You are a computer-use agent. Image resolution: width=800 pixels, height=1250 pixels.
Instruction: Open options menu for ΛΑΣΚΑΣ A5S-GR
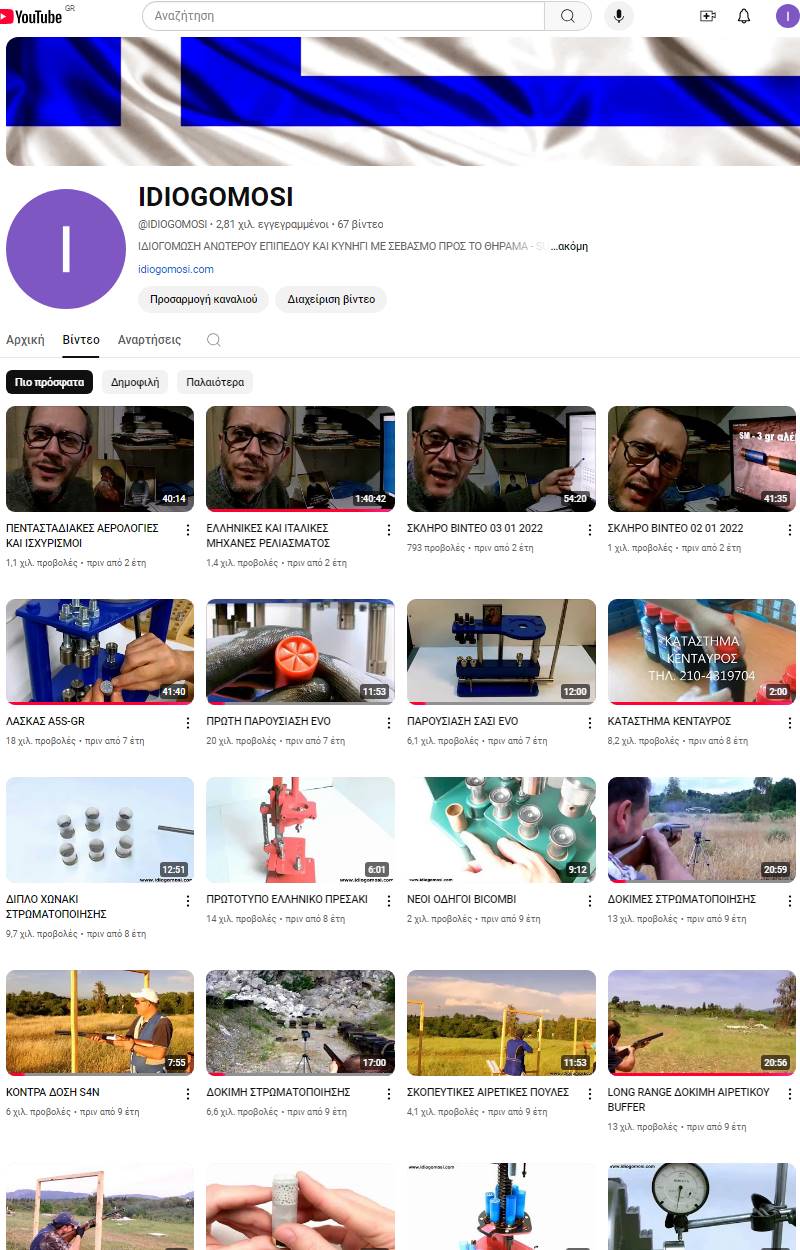coord(188,723)
